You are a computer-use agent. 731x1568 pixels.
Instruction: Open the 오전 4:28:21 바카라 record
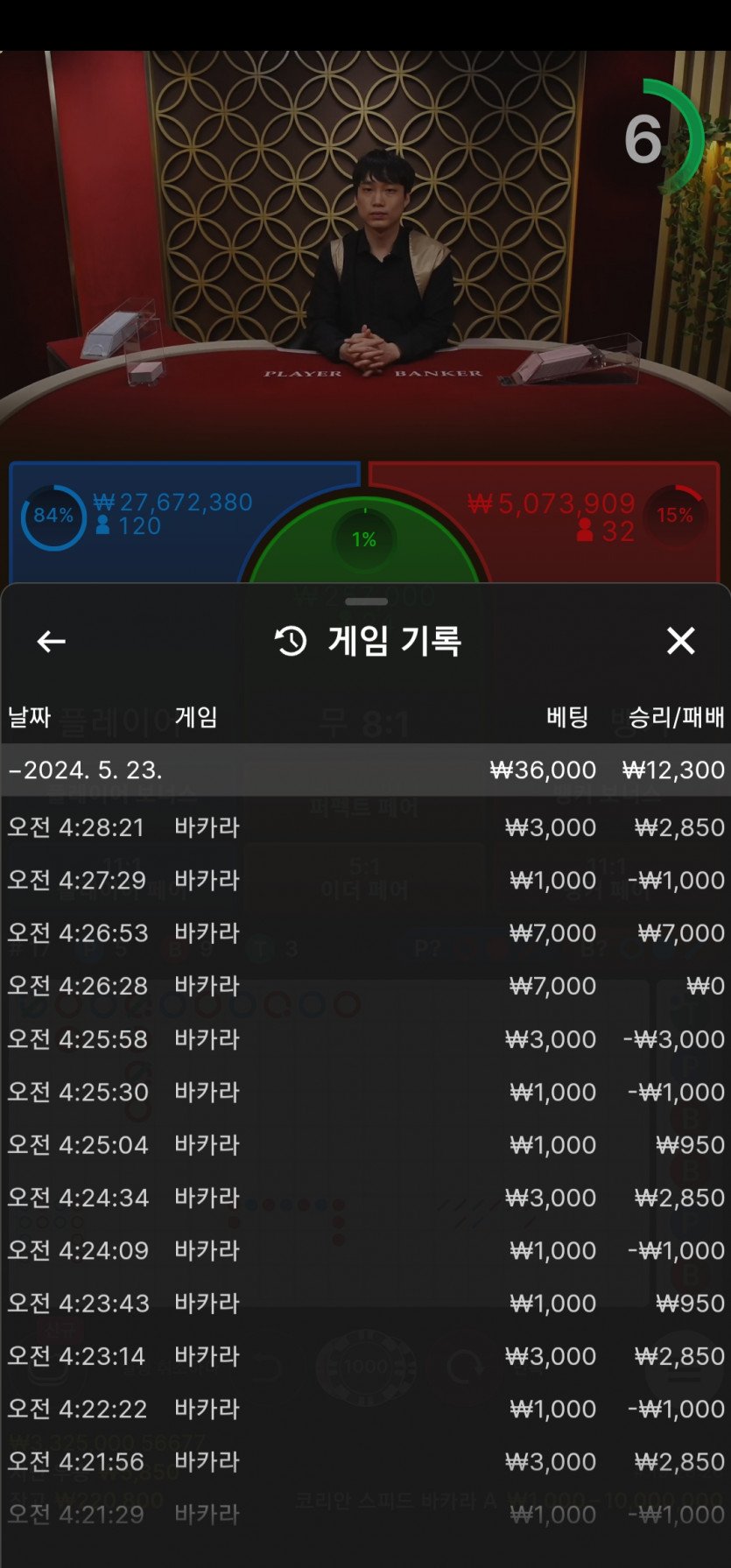click(365, 827)
